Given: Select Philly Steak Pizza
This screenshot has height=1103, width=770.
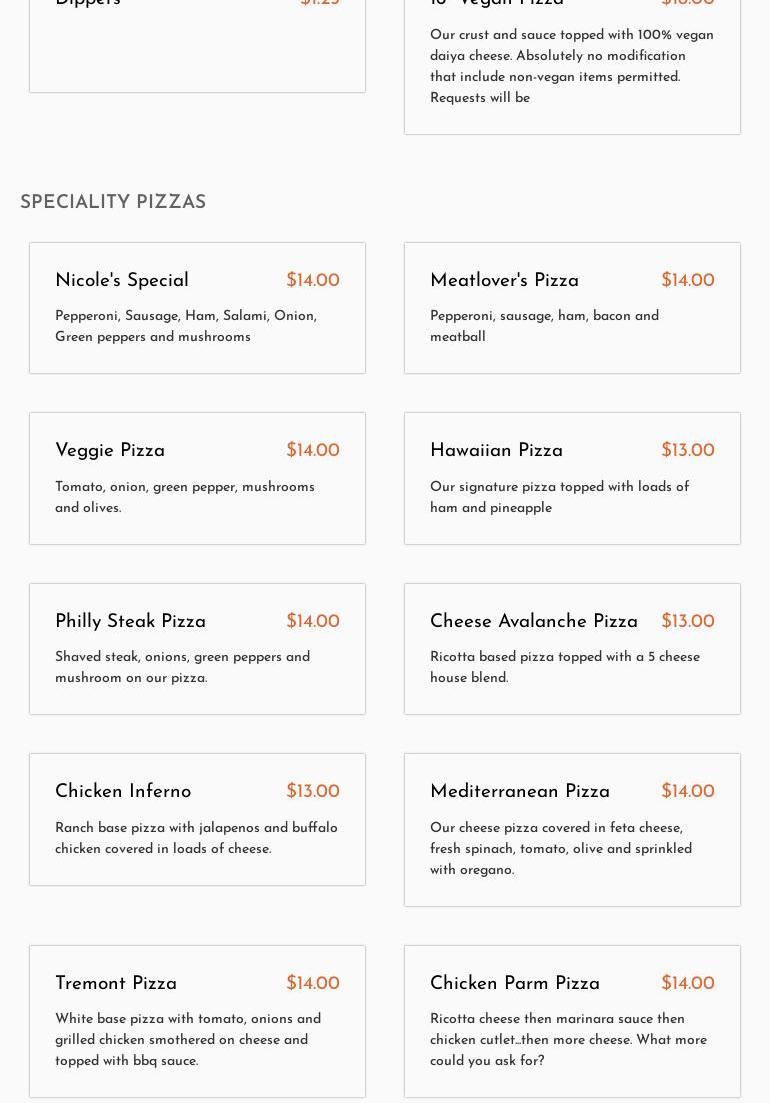Looking at the screenshot, I should pyautogui.click(x=197, y=649).
